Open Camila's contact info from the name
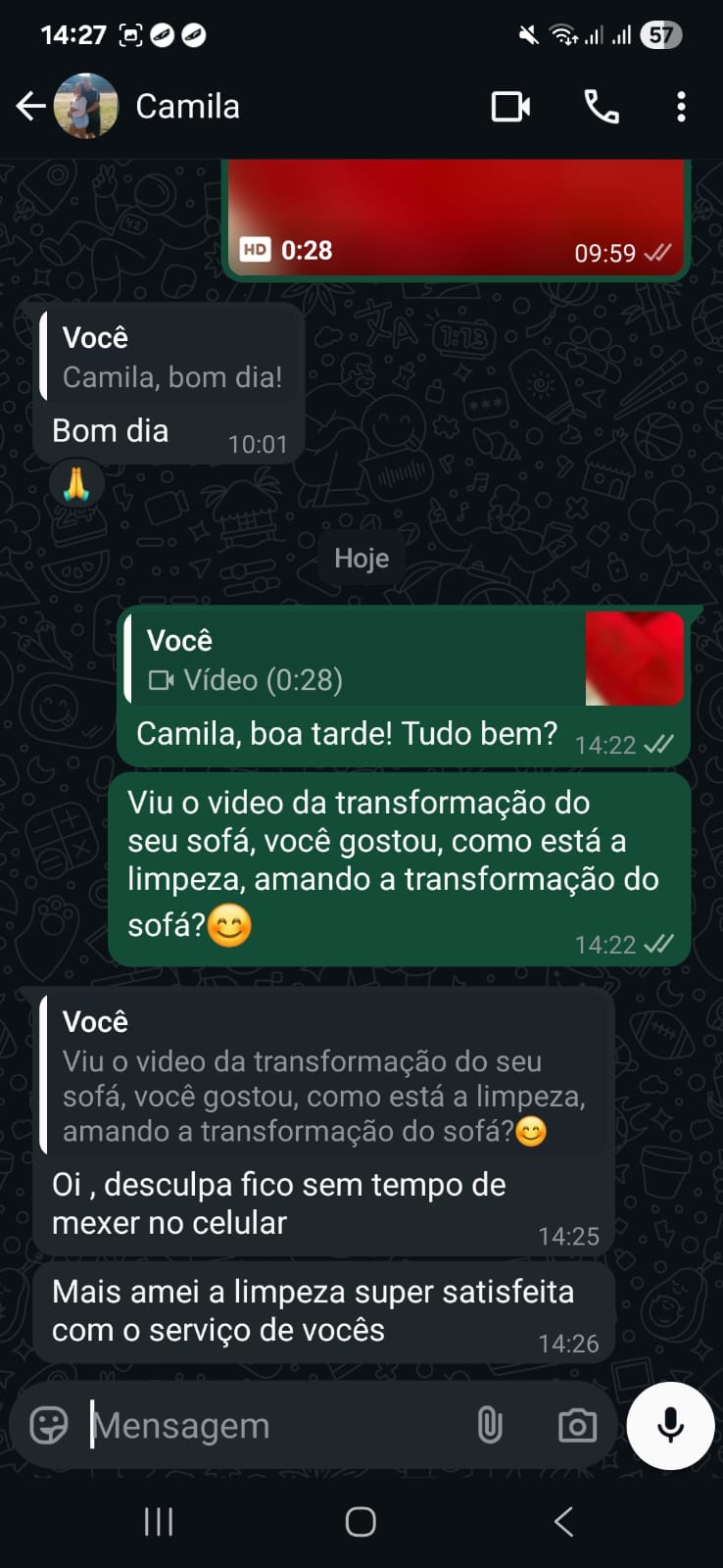 pyautogui.click(x=187, y=106)
